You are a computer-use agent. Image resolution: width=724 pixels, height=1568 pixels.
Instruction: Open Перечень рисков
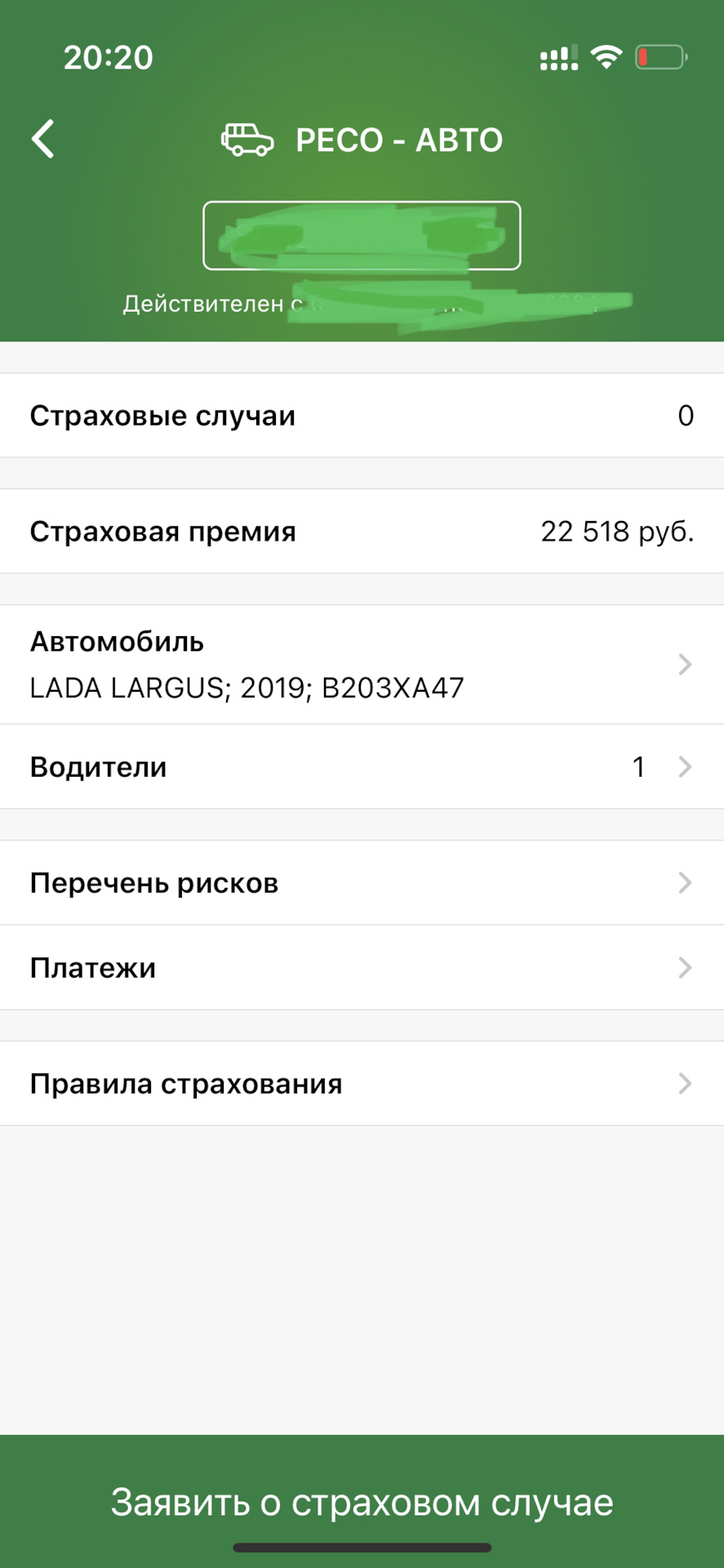click(362, 883)
